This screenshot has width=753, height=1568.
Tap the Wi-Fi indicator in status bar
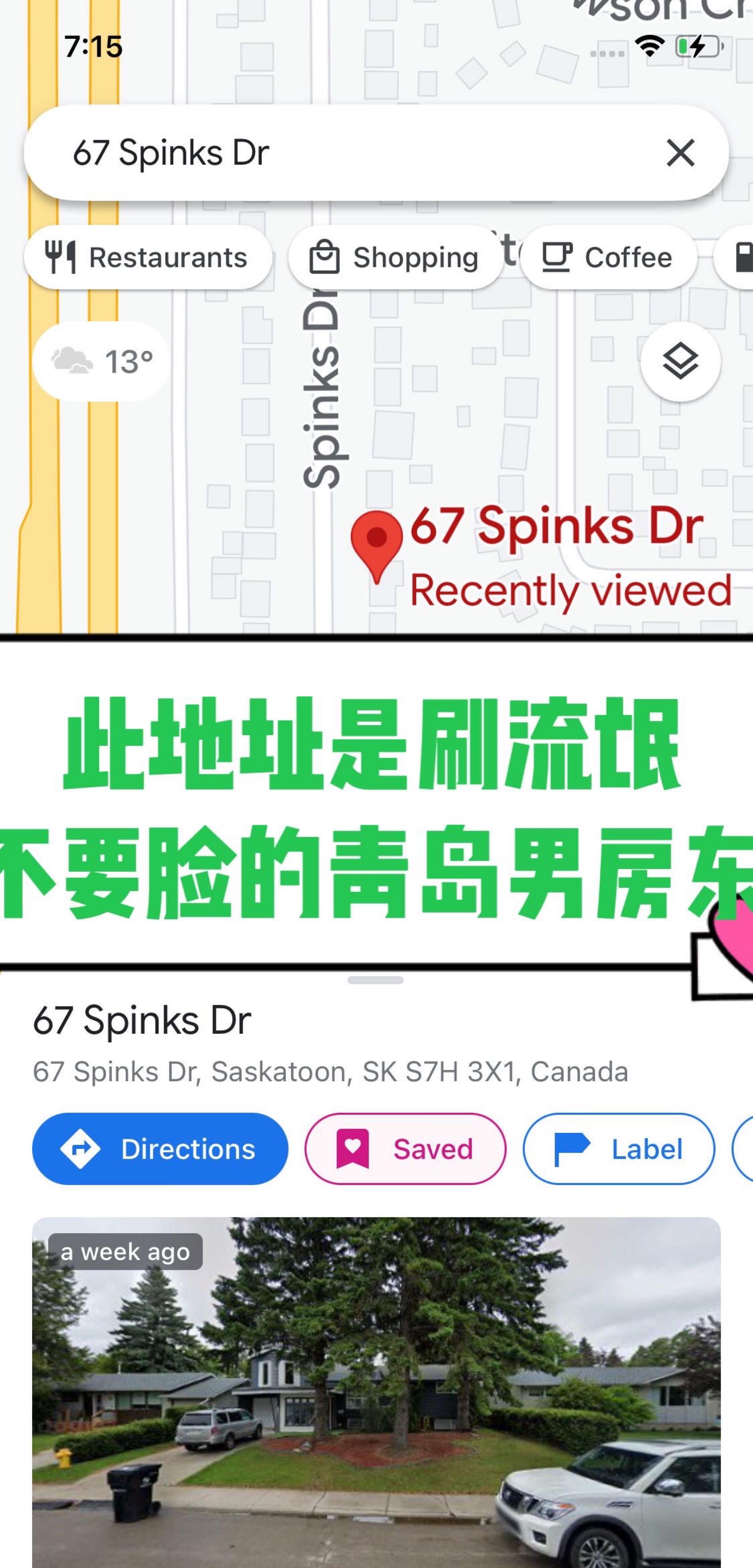click(649, 45)
